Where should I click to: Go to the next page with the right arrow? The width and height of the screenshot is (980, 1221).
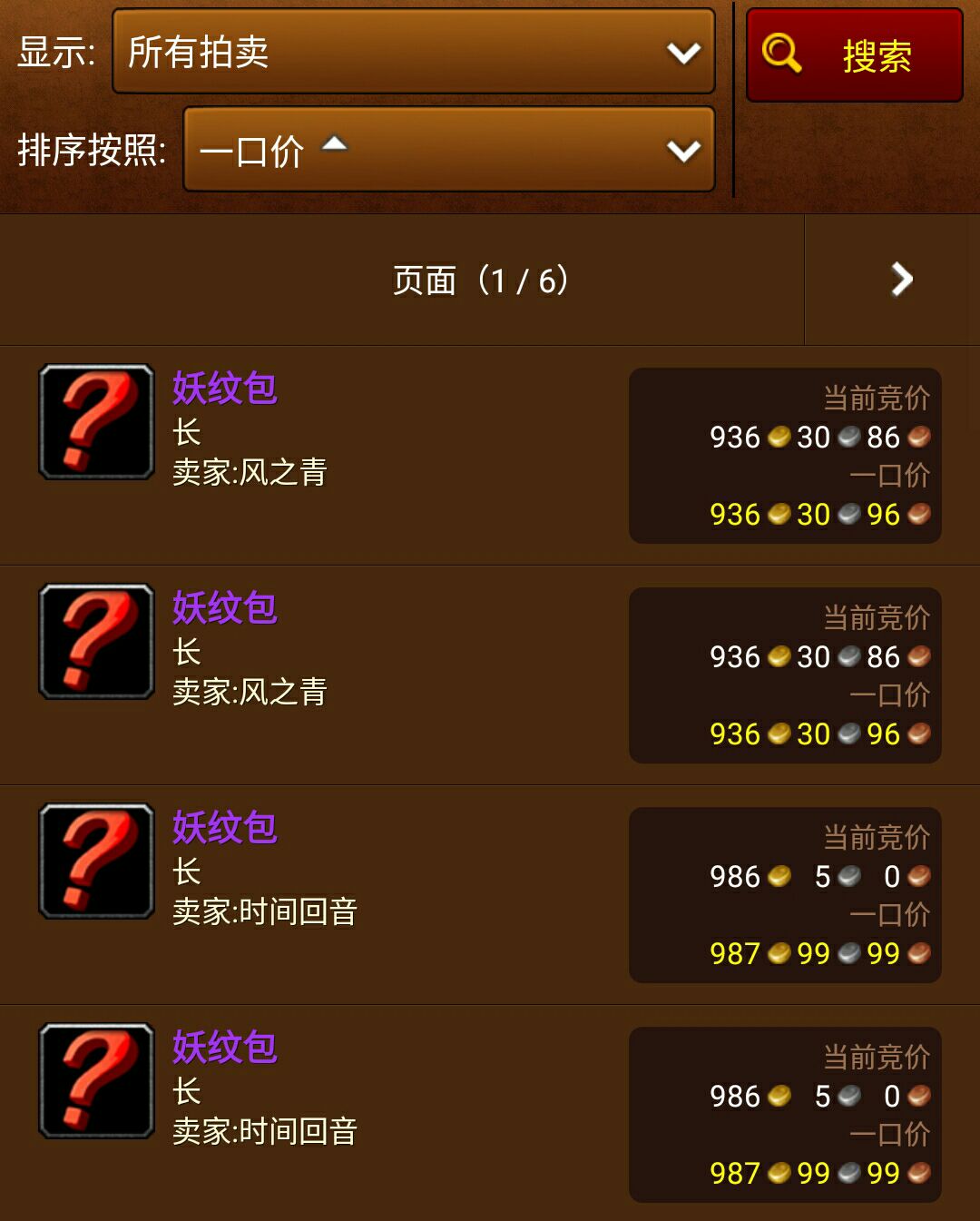pyautogui.click(x=902, y=280)
